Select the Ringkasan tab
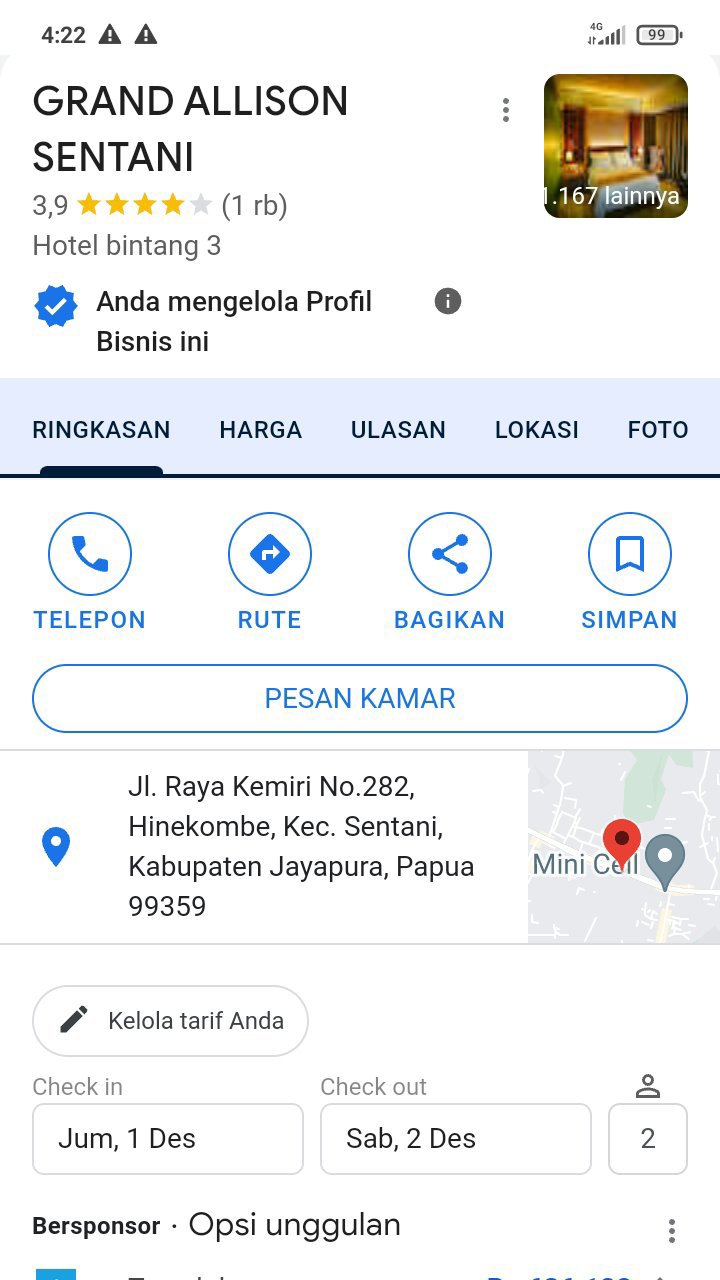The width and height of the screenshot is (720, 1280). pyautogui.click(x=101, y=430)
